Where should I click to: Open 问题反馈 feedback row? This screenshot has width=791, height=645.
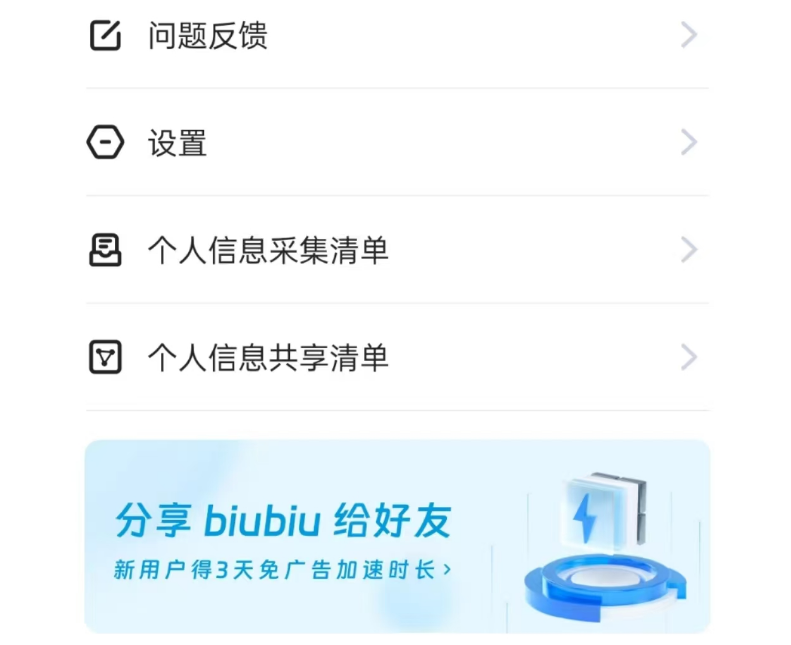[396, 37]
